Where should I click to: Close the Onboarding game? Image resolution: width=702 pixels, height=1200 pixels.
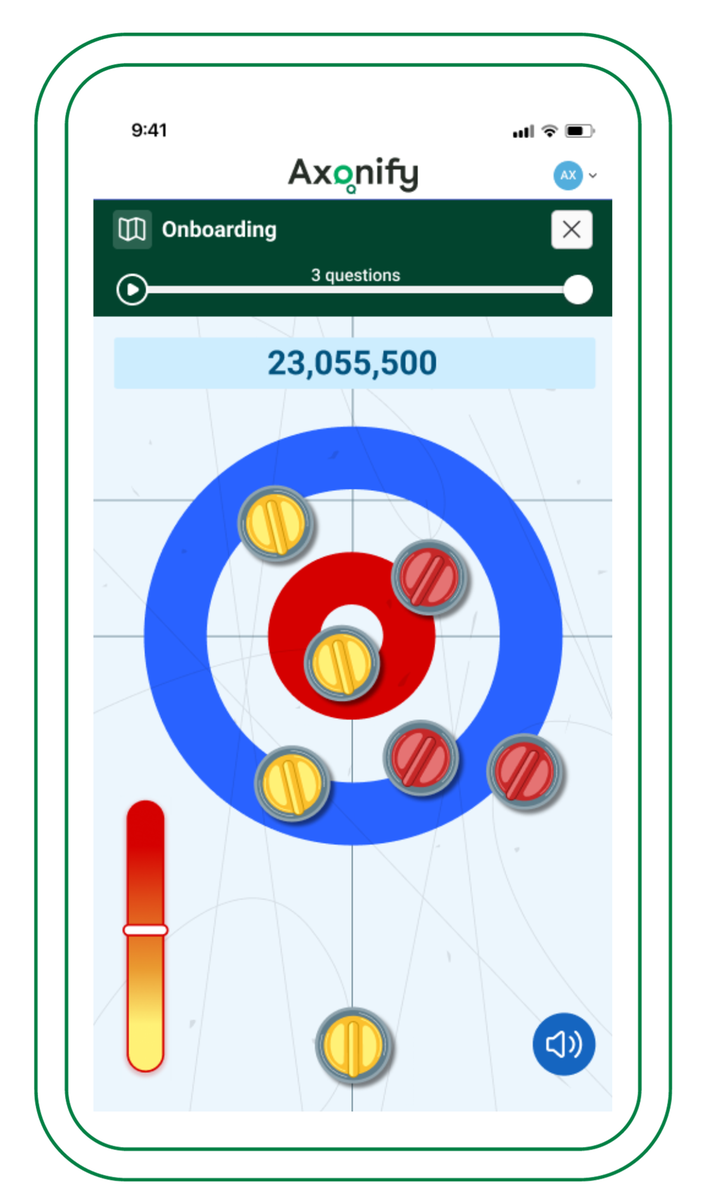[571, 230]
